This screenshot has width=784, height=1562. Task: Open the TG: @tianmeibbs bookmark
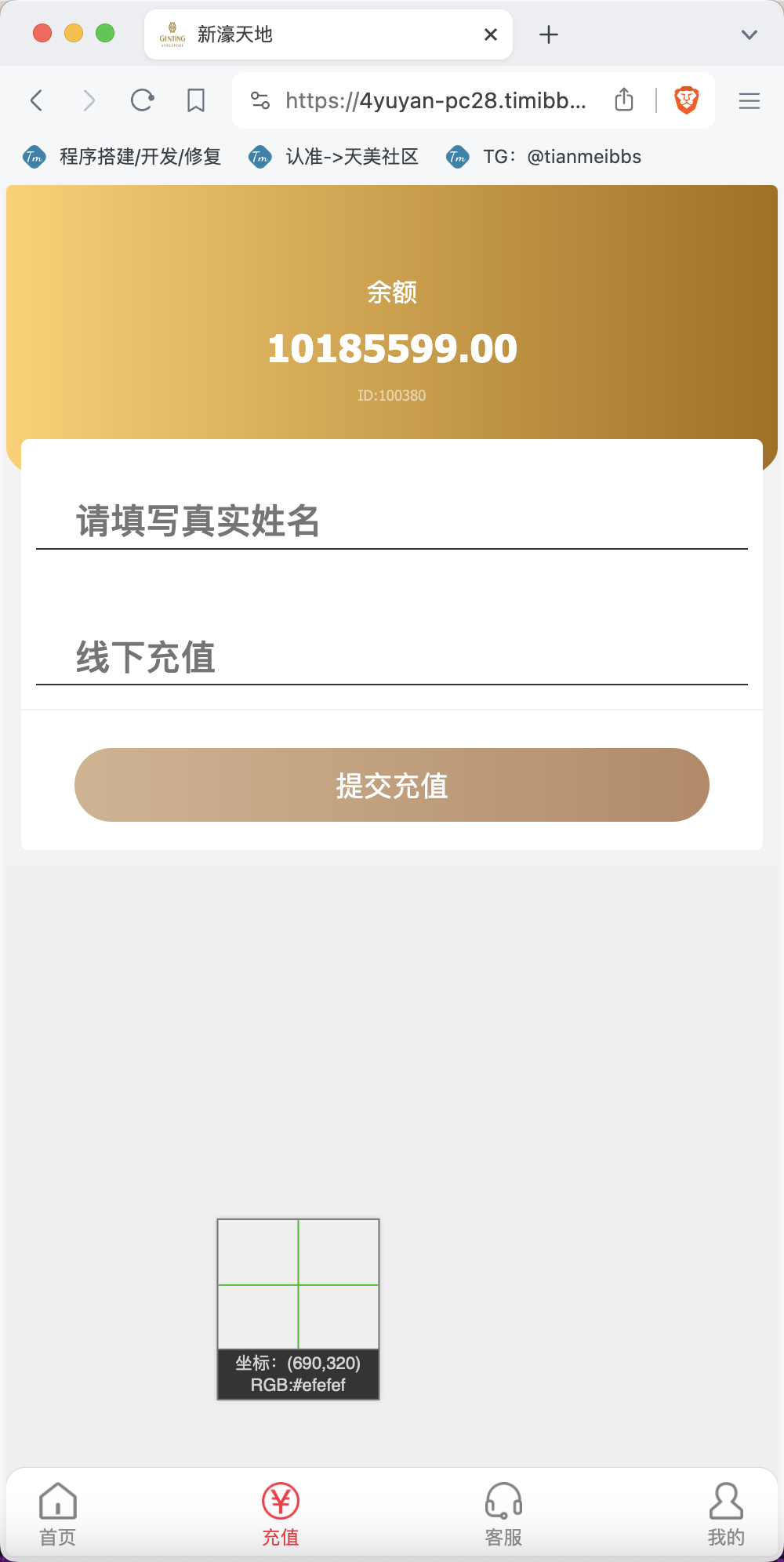[544, 157]
